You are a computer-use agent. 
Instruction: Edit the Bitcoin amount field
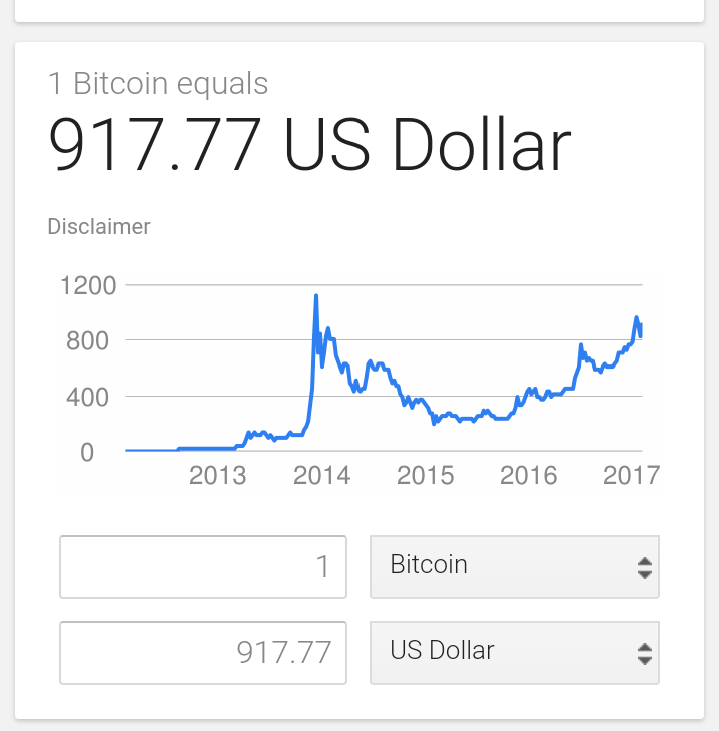pos(203,567)
